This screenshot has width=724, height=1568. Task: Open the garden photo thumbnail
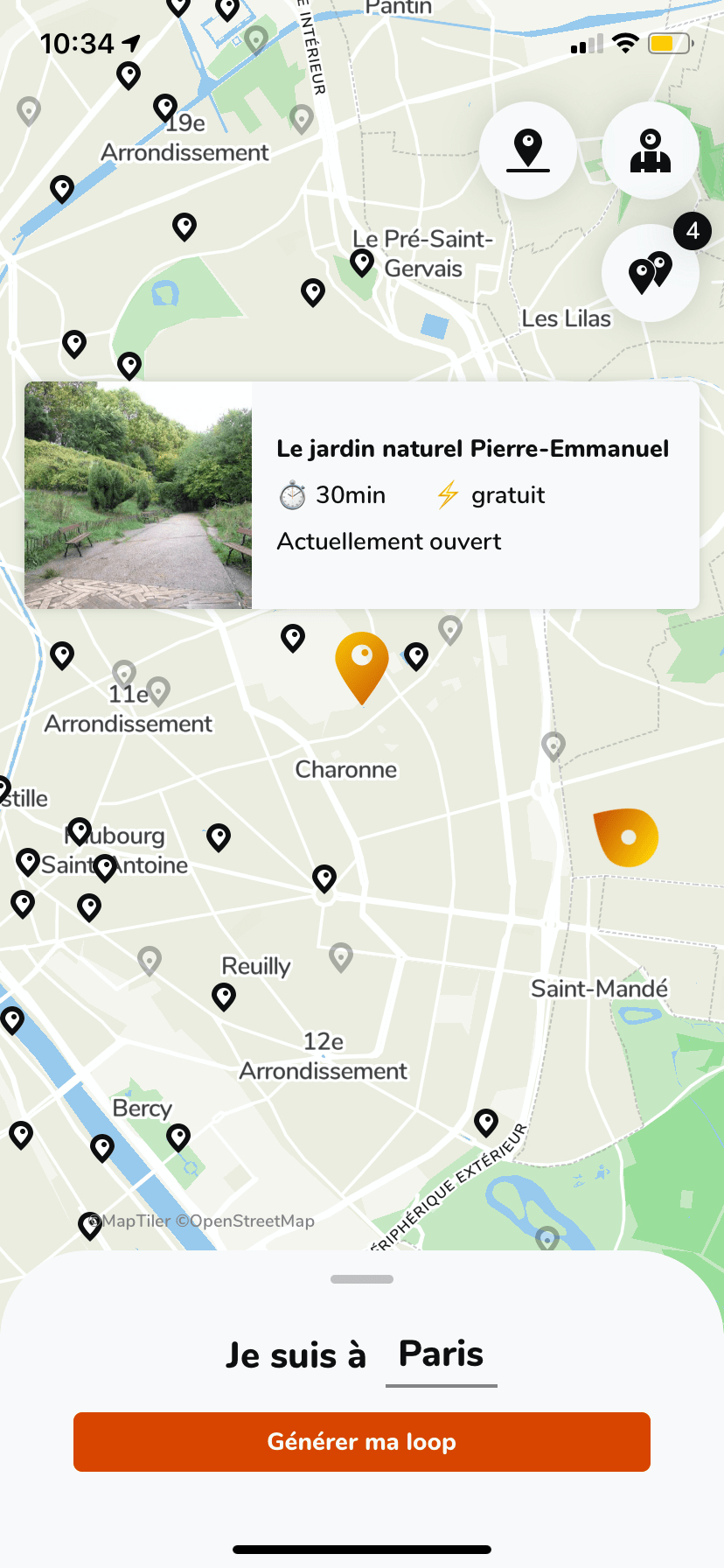137,495
